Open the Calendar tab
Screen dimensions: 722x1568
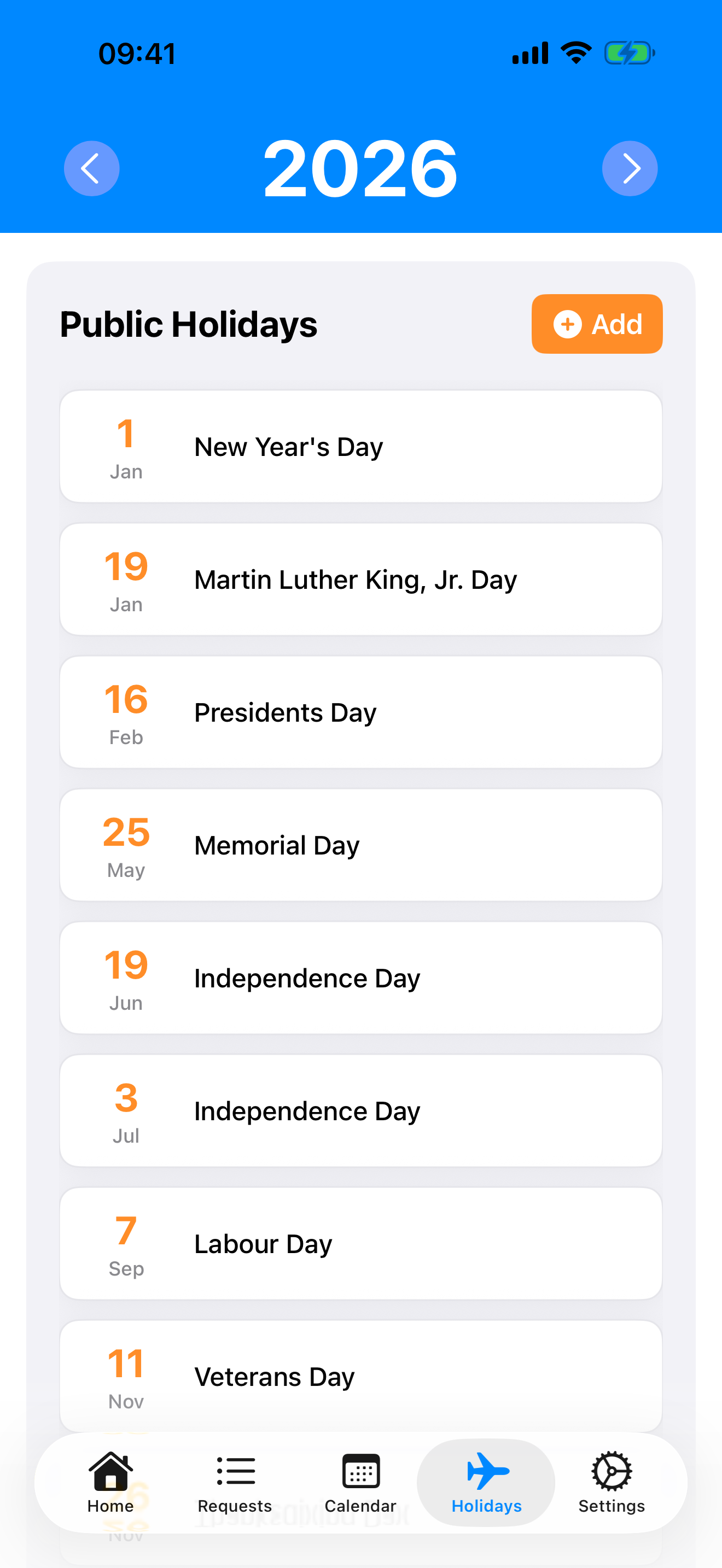[360, 1483]
